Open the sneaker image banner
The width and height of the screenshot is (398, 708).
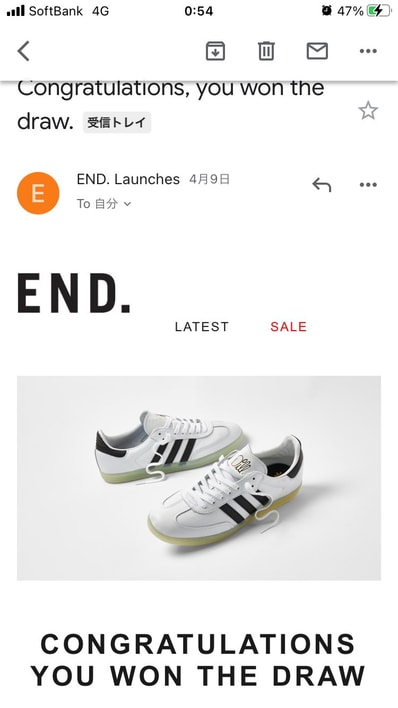coord(199,478)
